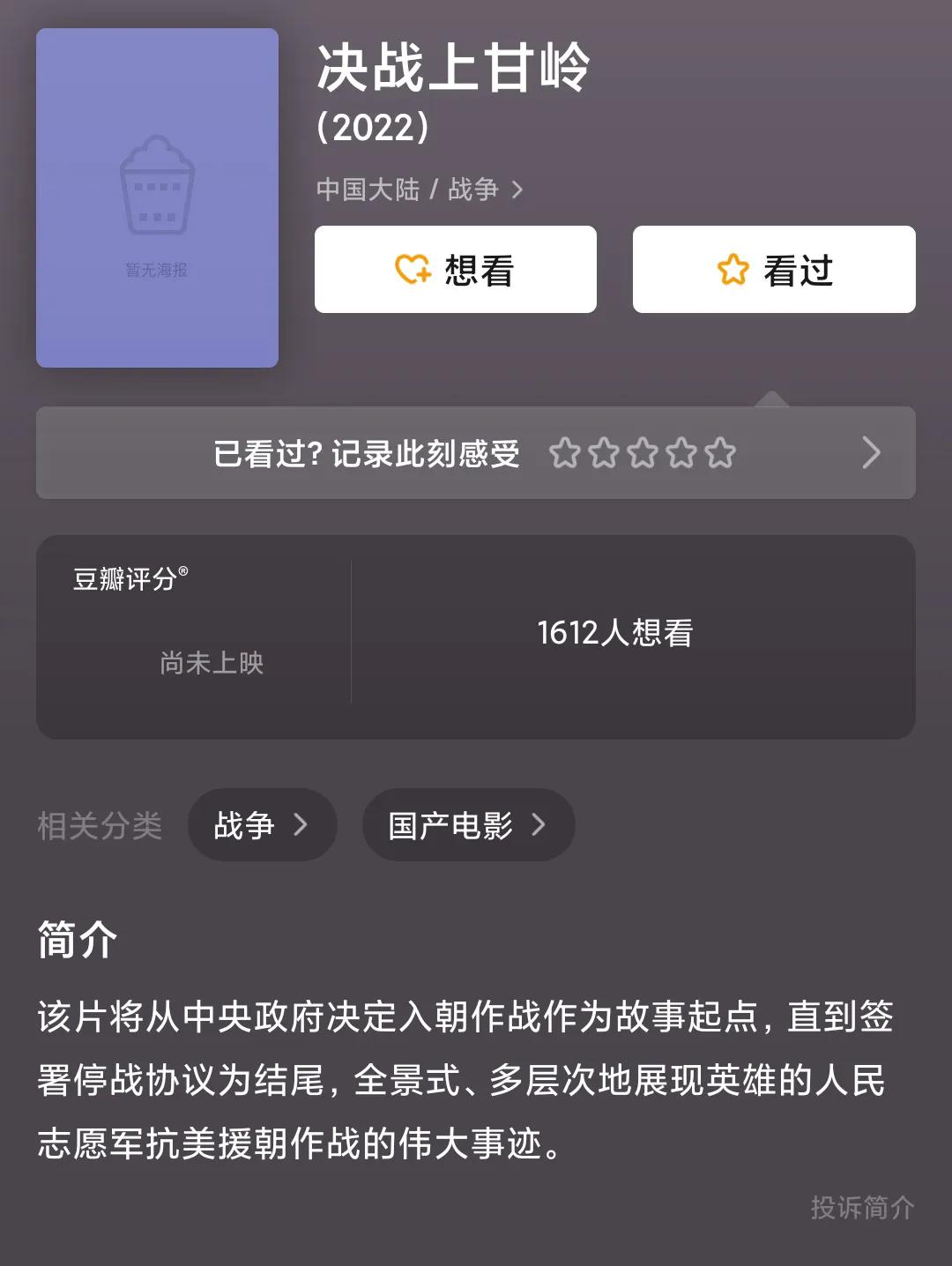Select the third rating star
952x1266 pixels.
(x=643, y=452)
